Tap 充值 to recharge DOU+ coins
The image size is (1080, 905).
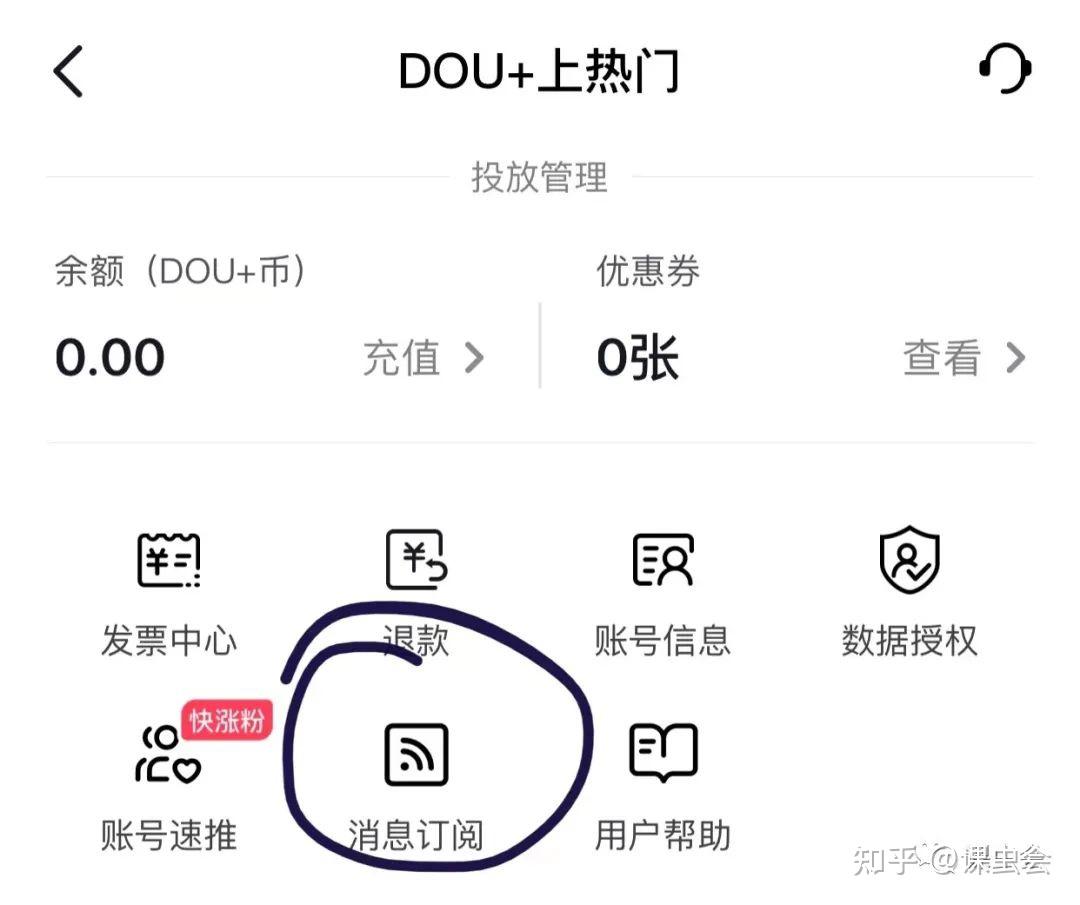coord(423,358)
